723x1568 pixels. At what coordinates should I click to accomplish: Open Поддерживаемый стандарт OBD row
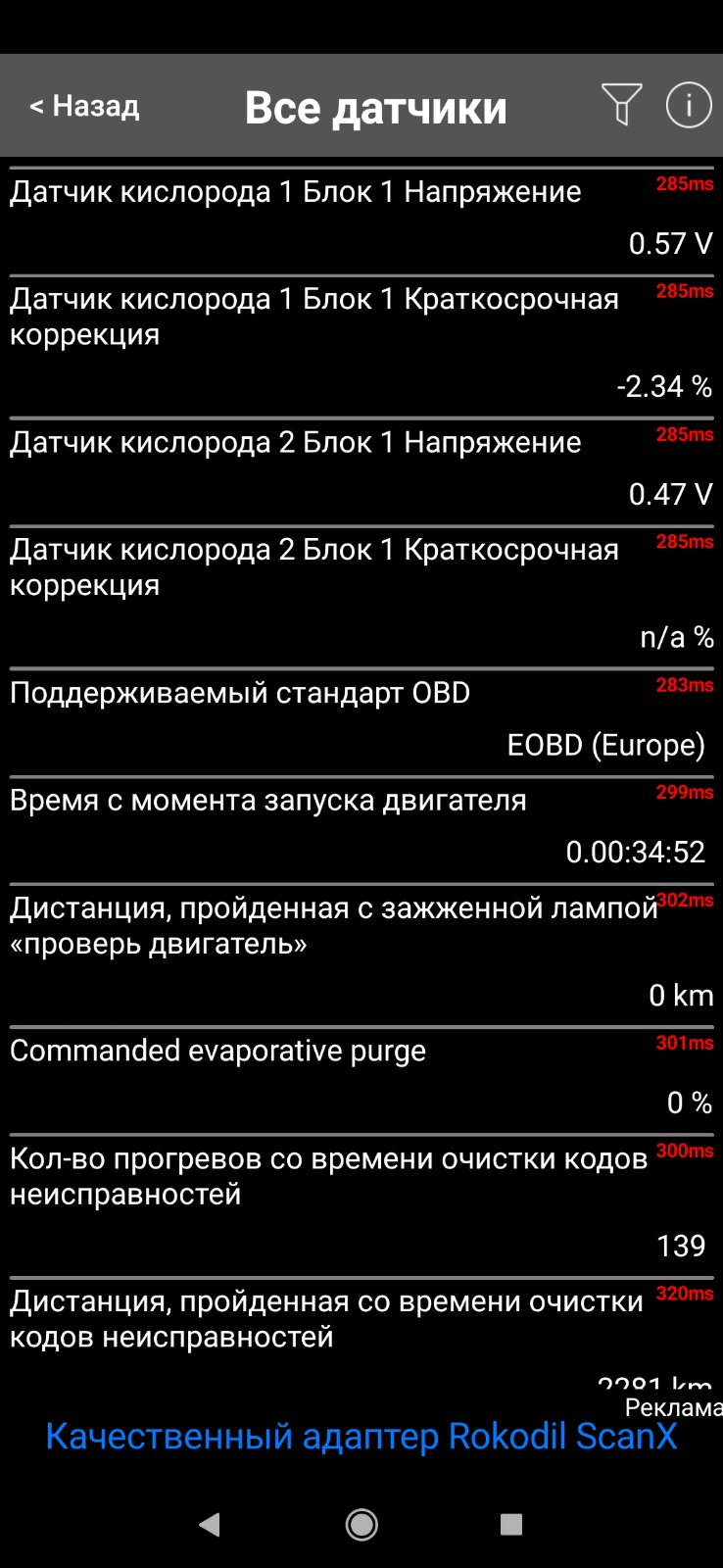pos(361,719)
